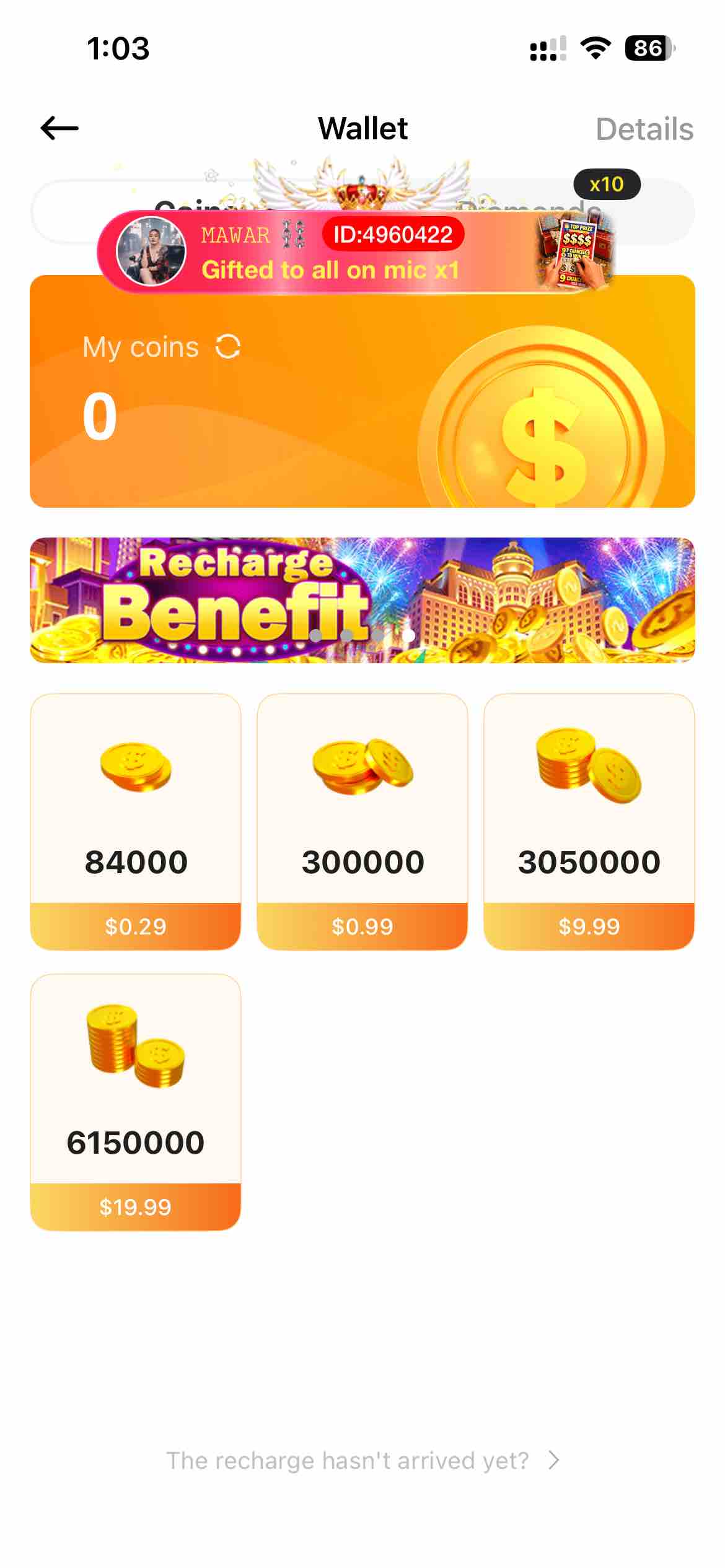This screenshot has width=725, height=1568.
Task: Buy 84000 coins for $0.29
Action: (136, 821)
